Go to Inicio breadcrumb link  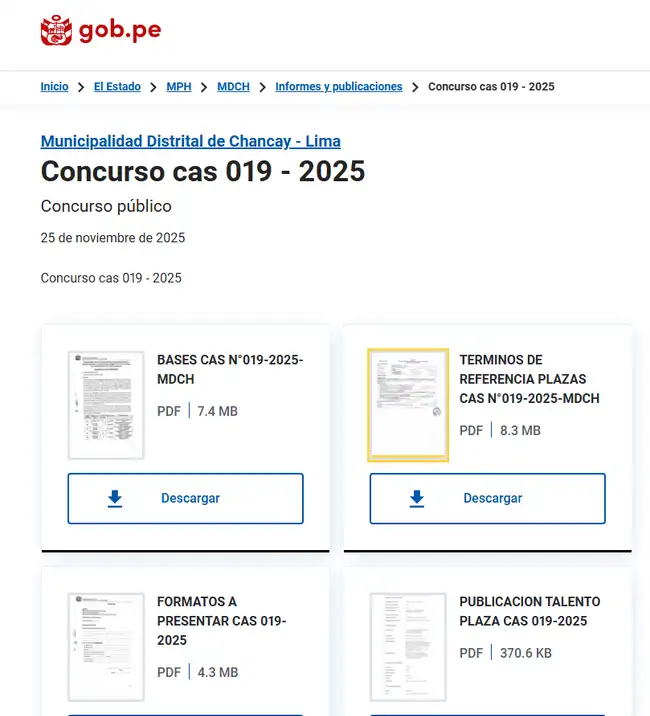(x=54, y=87)
